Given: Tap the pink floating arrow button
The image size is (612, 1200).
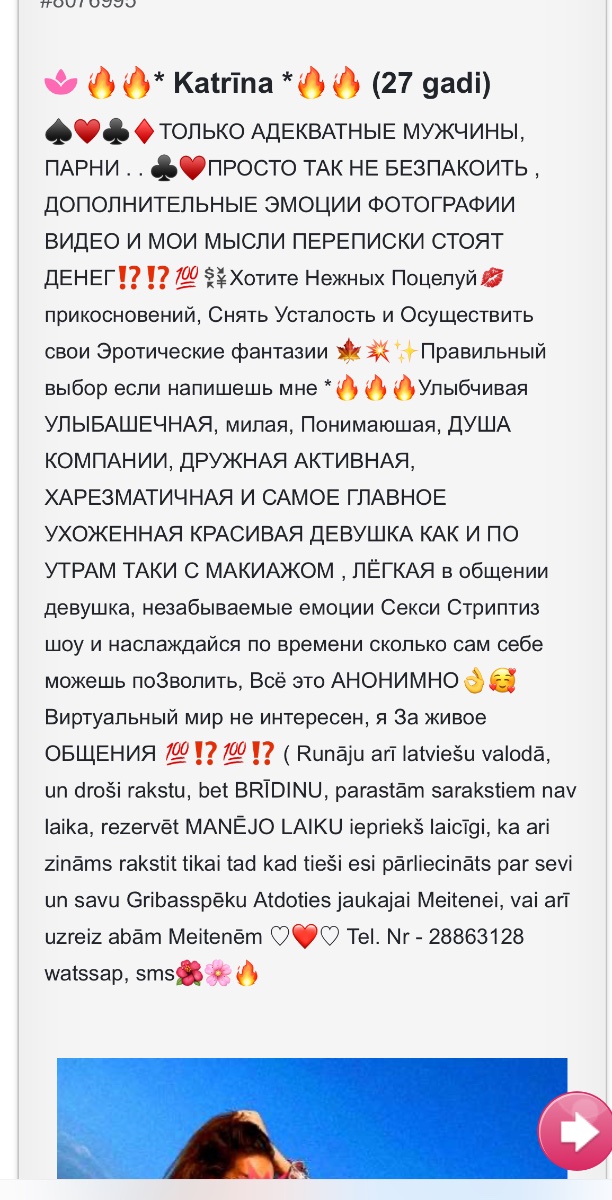Looking at the screenshot, I should tap(576, 1131).
